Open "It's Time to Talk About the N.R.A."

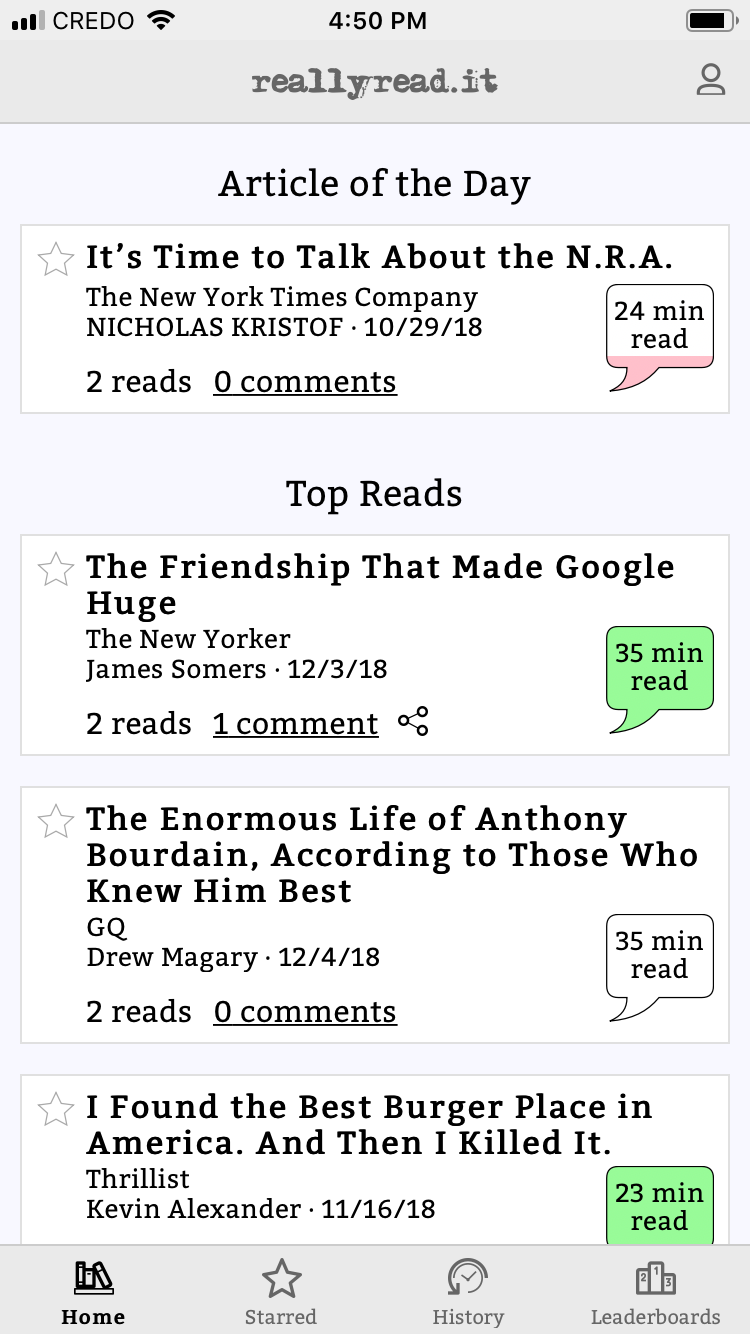(379, 257)
